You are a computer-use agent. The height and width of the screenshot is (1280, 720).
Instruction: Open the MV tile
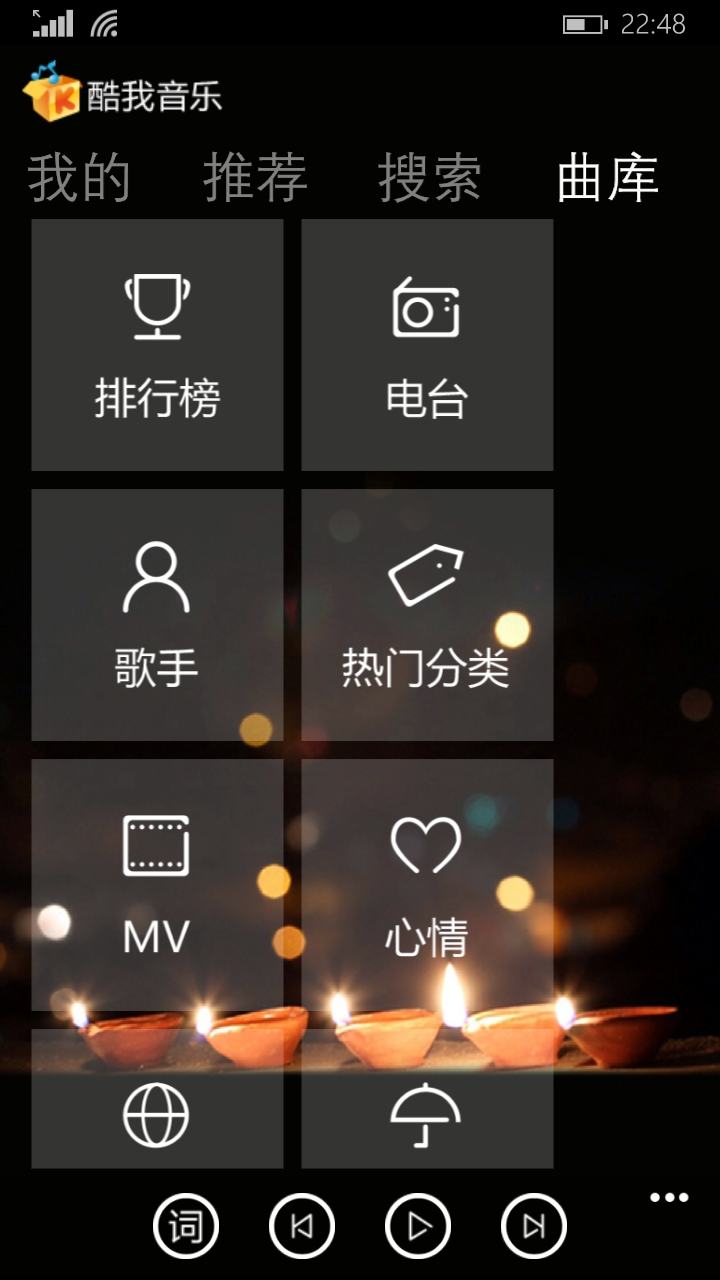pyautogui.click(x=157, y=885)
